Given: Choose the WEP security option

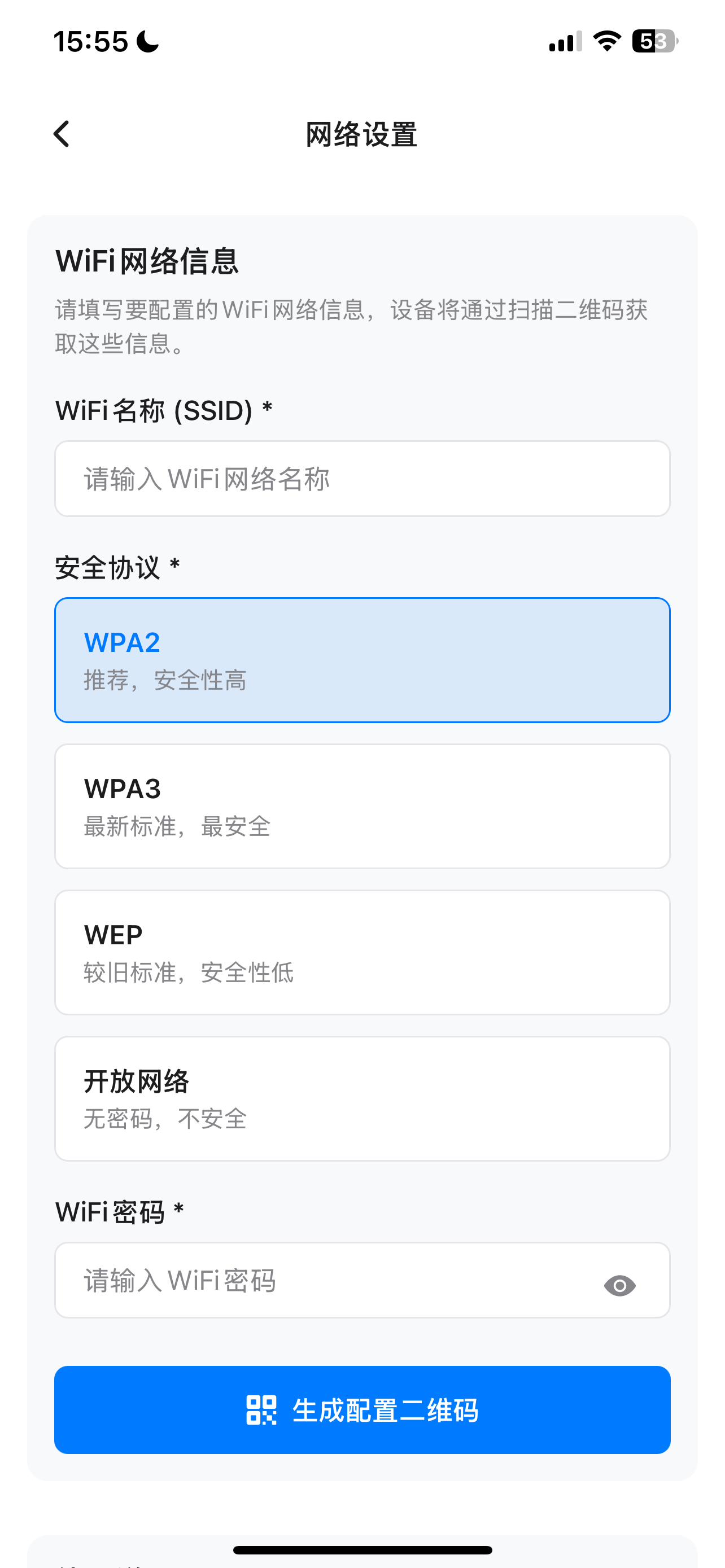Looking at the screenshot, I should click(x=362, y=952).
